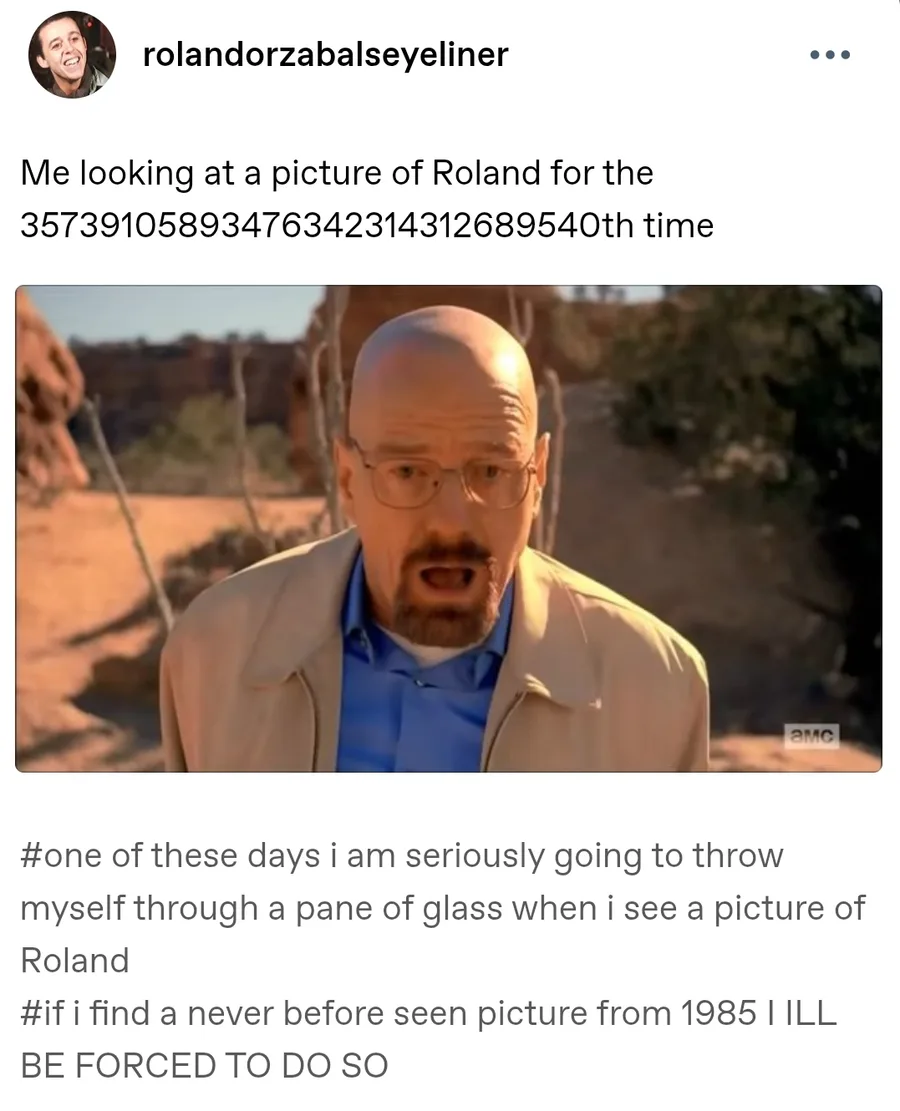This screenshot has height=1111, width=900.
Task: Open the three-dot post options menu
Action: [x=830, y=55]
